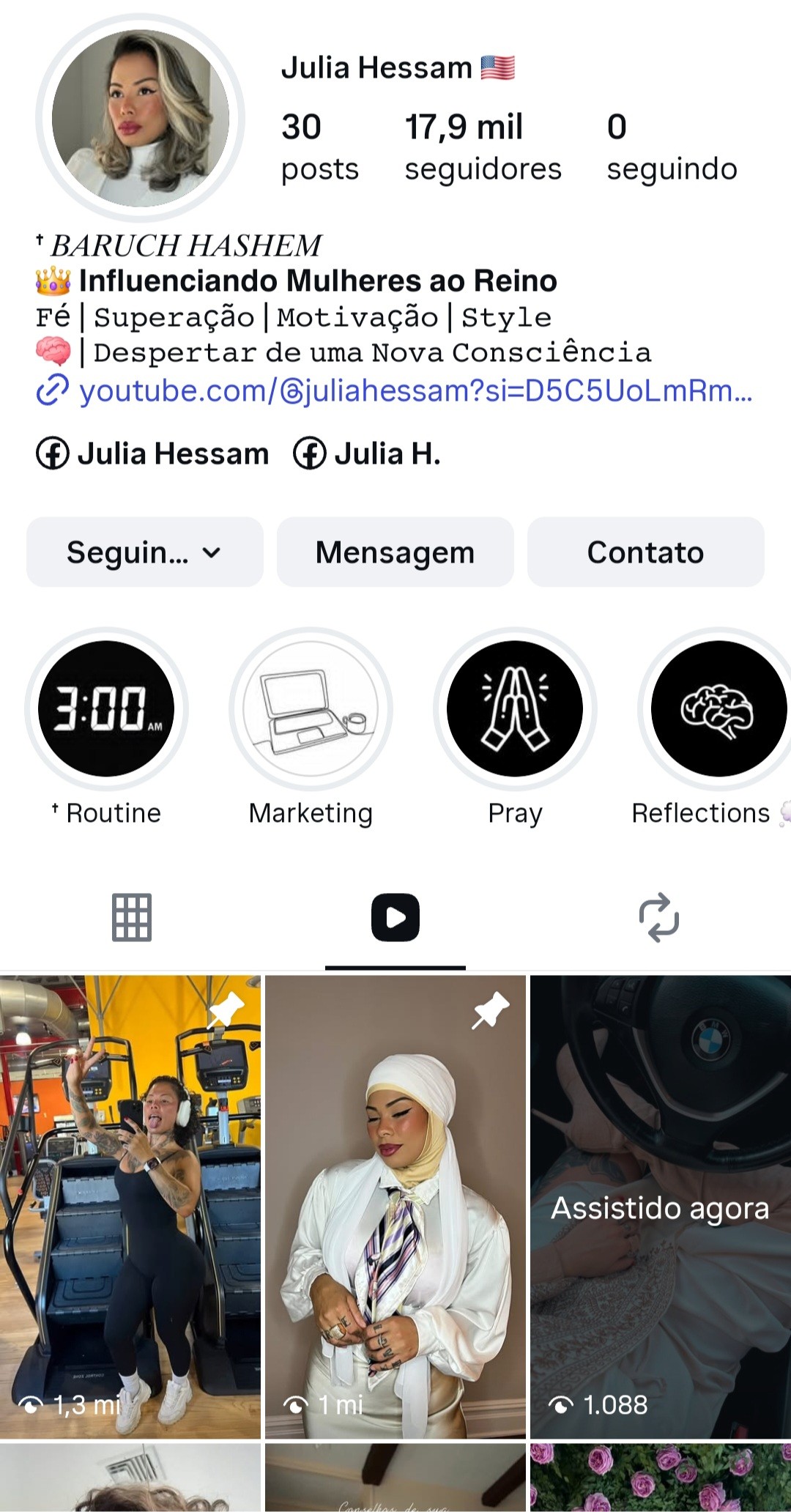Open the reel marked Assistido agora

(x=661, y=1206)
